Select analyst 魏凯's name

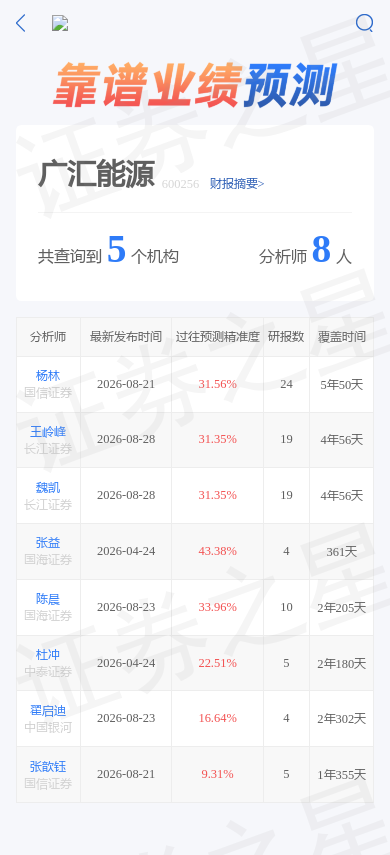tap(48, 487)
